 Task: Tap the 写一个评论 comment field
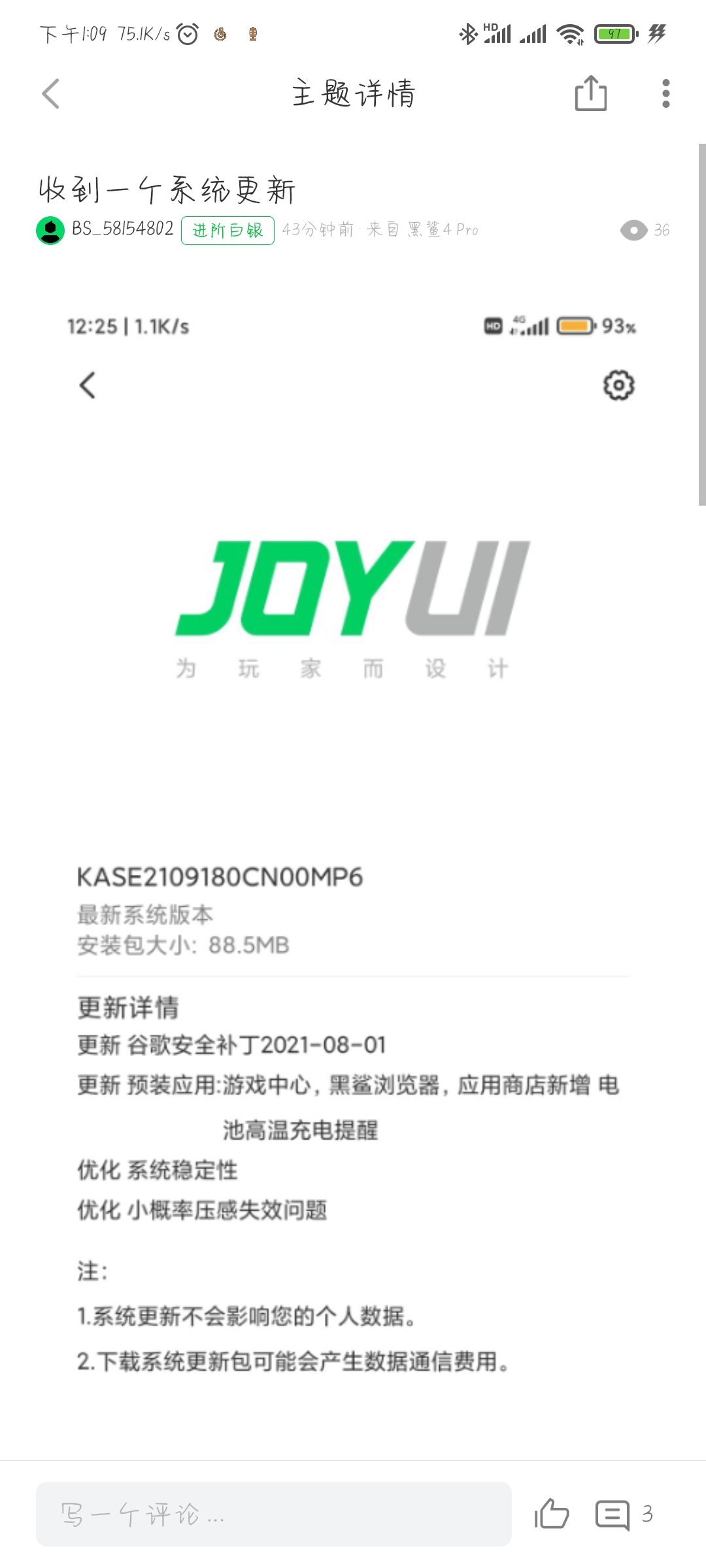tap(274, 1514)
